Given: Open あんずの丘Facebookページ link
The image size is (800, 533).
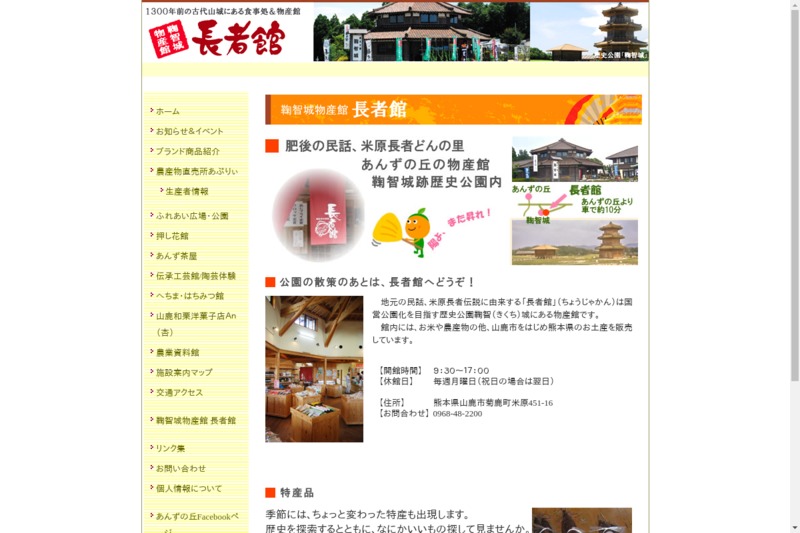Looking at the screenshot, I should point(197,517).
